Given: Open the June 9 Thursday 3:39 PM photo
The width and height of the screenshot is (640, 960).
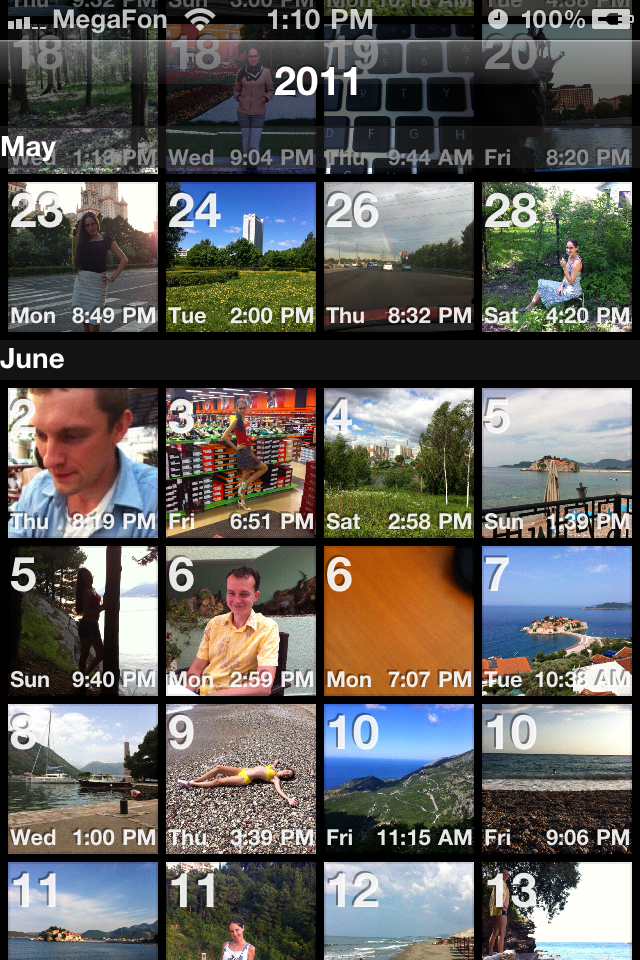Looking at the screenshot, I should click(241, 779).
